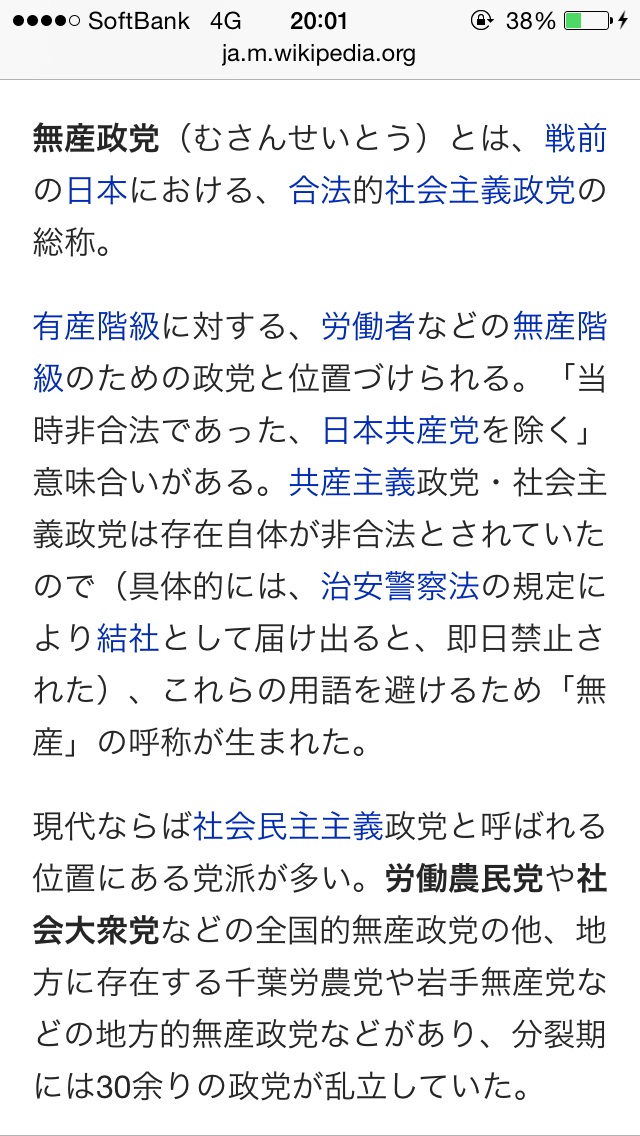Tap the ja.m.wikipedia.org address bar

click(319, 54)
